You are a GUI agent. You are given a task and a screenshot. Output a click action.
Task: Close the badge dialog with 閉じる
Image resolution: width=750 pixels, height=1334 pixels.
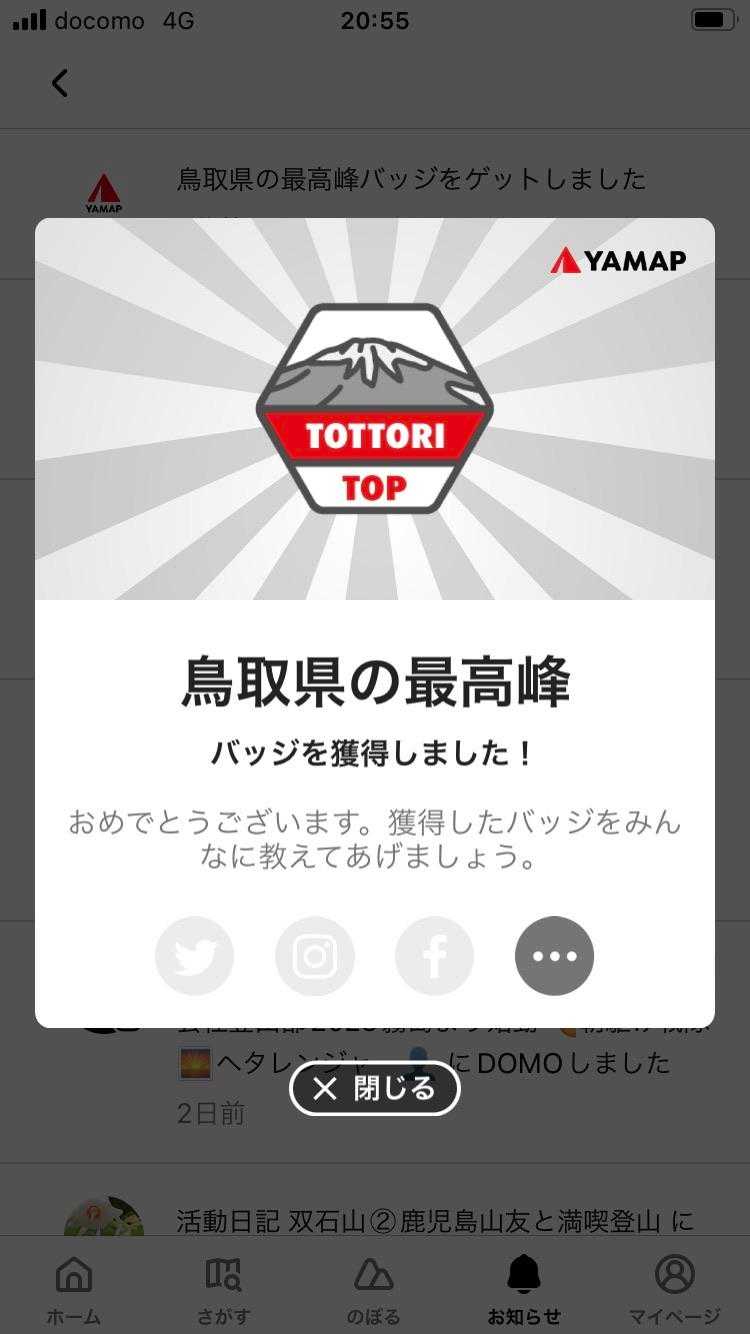tap(375, 1089)
